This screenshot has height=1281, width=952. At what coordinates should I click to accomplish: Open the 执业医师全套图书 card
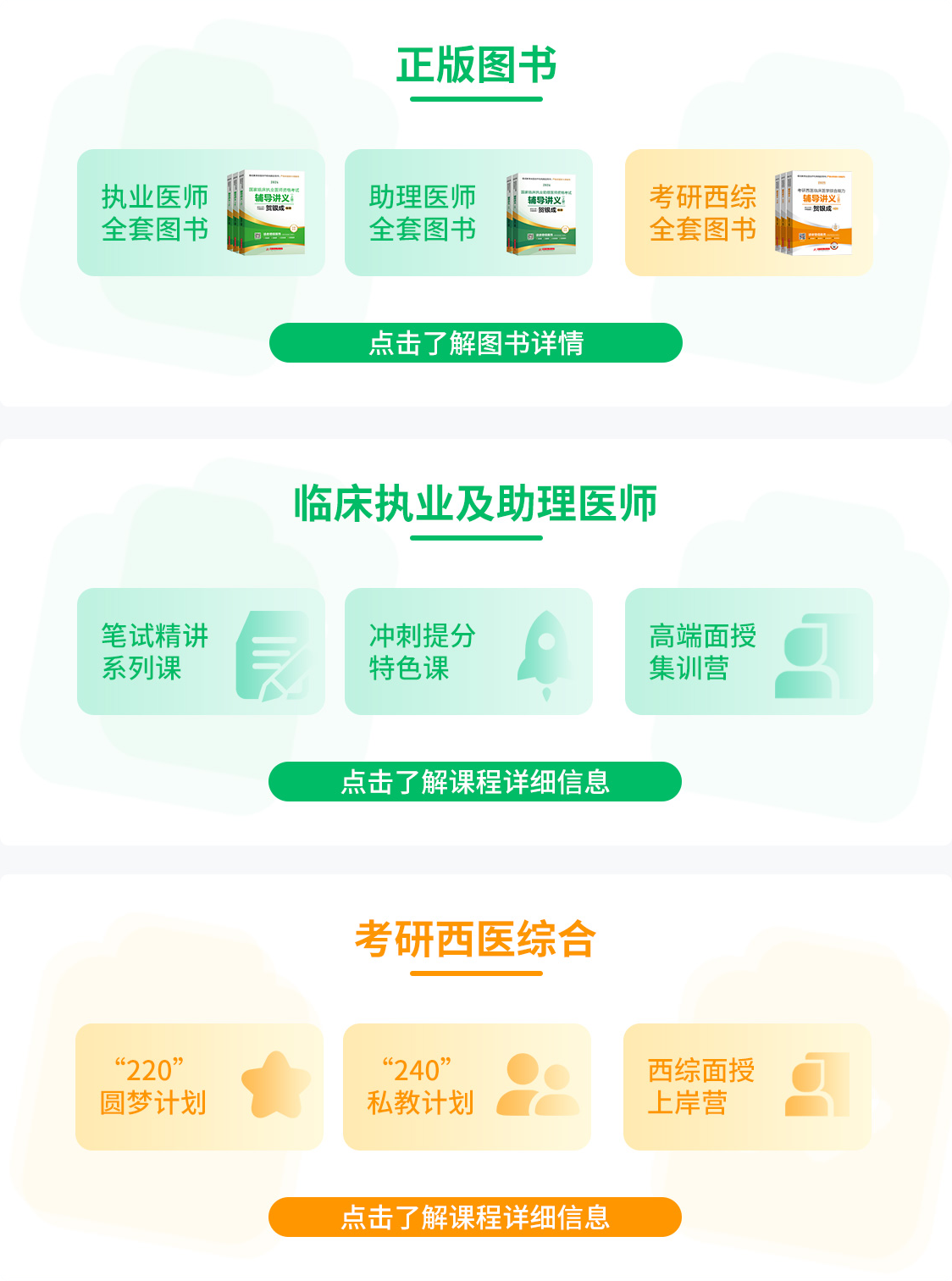(201, 213)
